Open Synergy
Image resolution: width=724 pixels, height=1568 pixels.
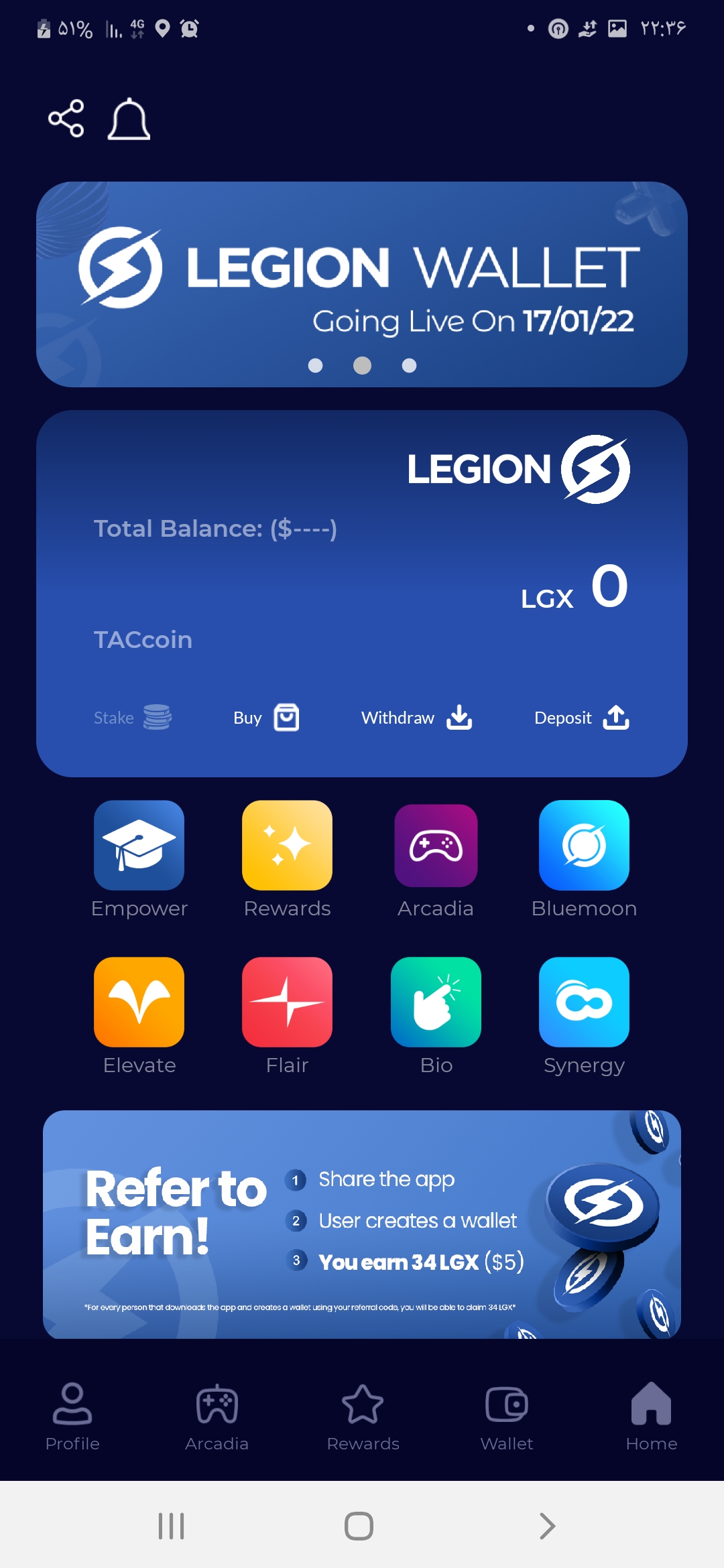tap(584, 1002)
